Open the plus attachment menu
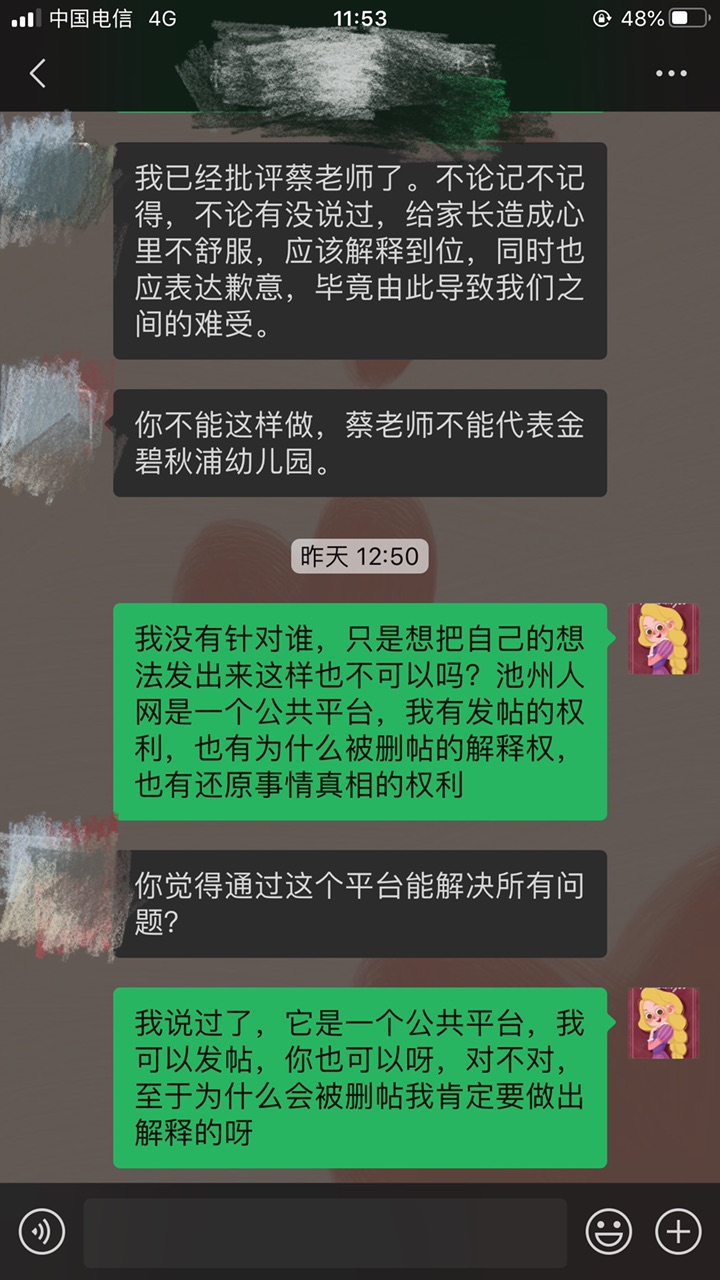This screenshot has width=720, height=1280. [x=677, y=1230]
